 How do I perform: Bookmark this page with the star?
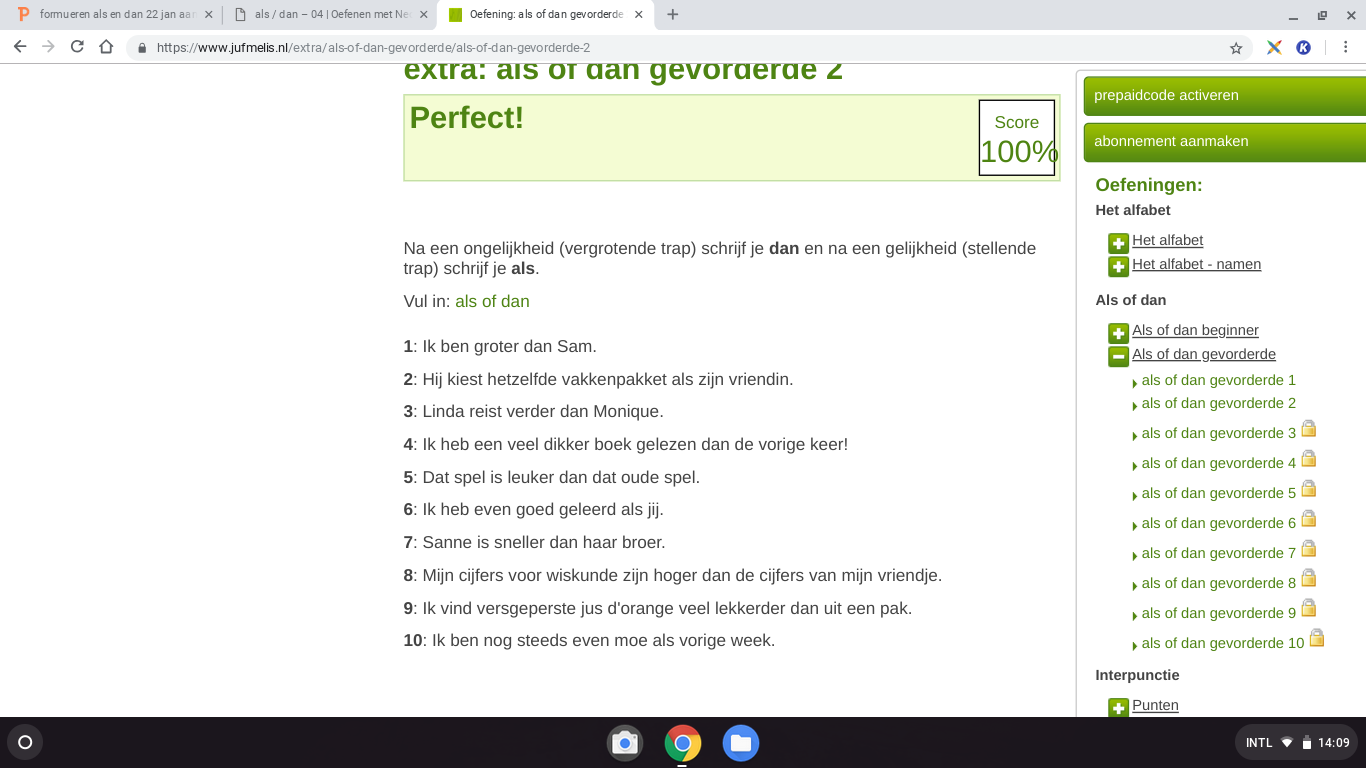pos(1236,48)
